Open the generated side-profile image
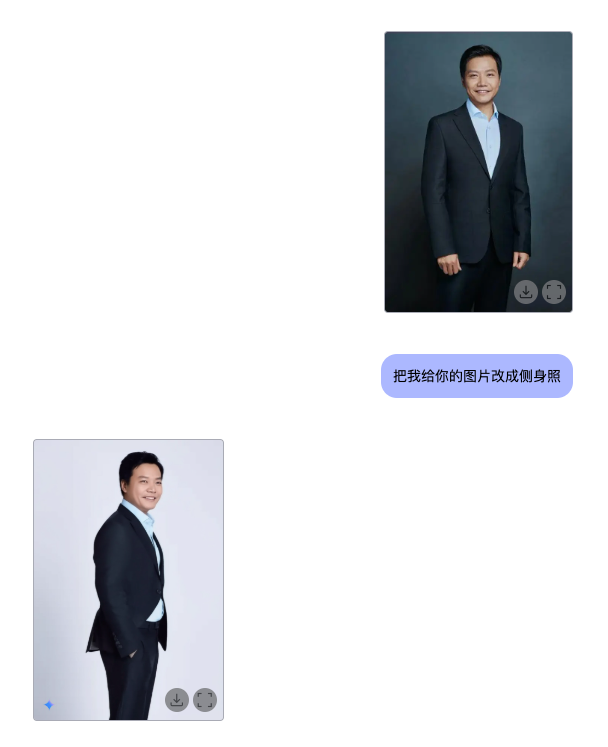The width and height of the screenshot is (608, 747). tap(128, 570)
